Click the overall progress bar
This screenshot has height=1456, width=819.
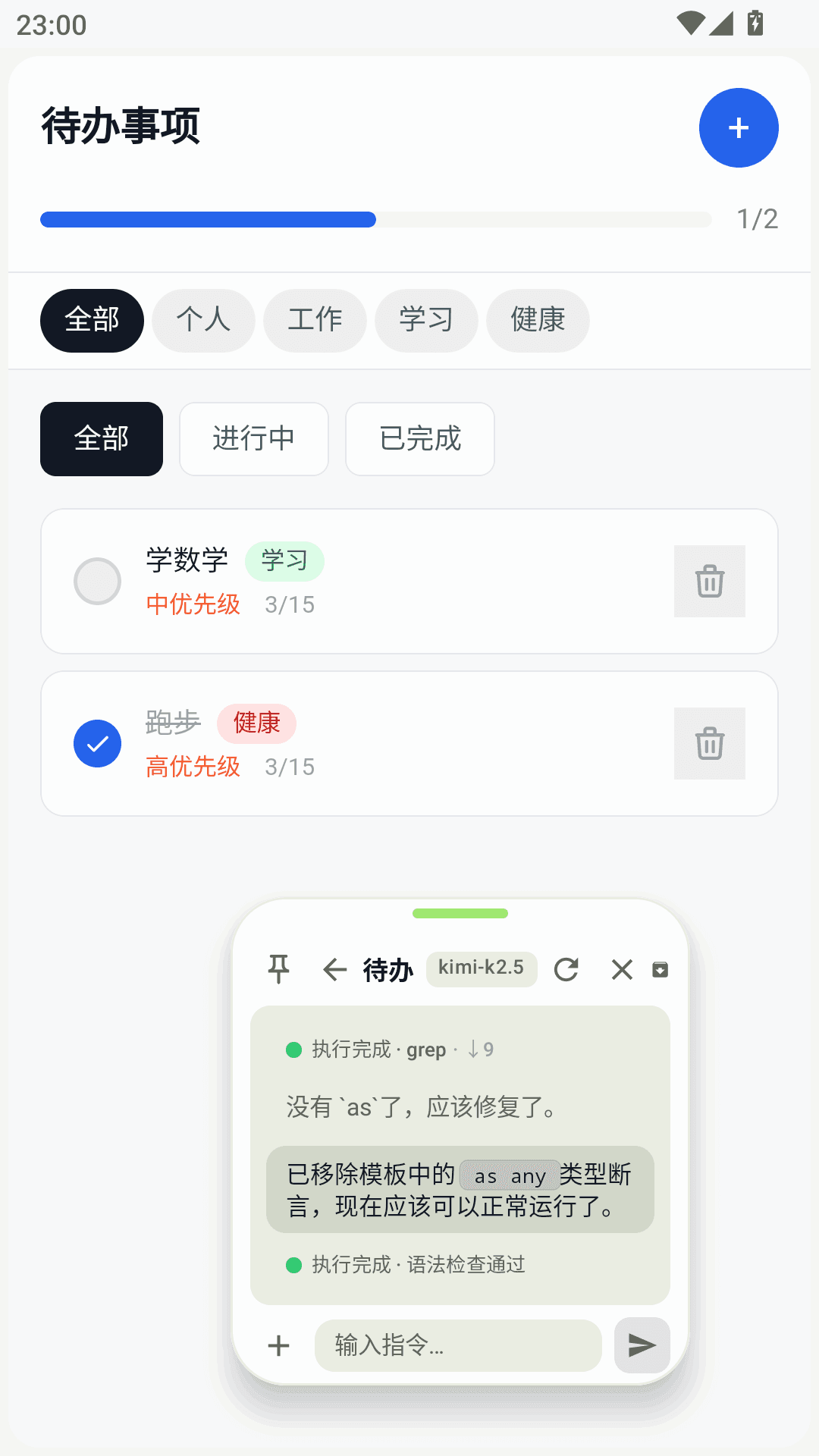pos(375,220)
